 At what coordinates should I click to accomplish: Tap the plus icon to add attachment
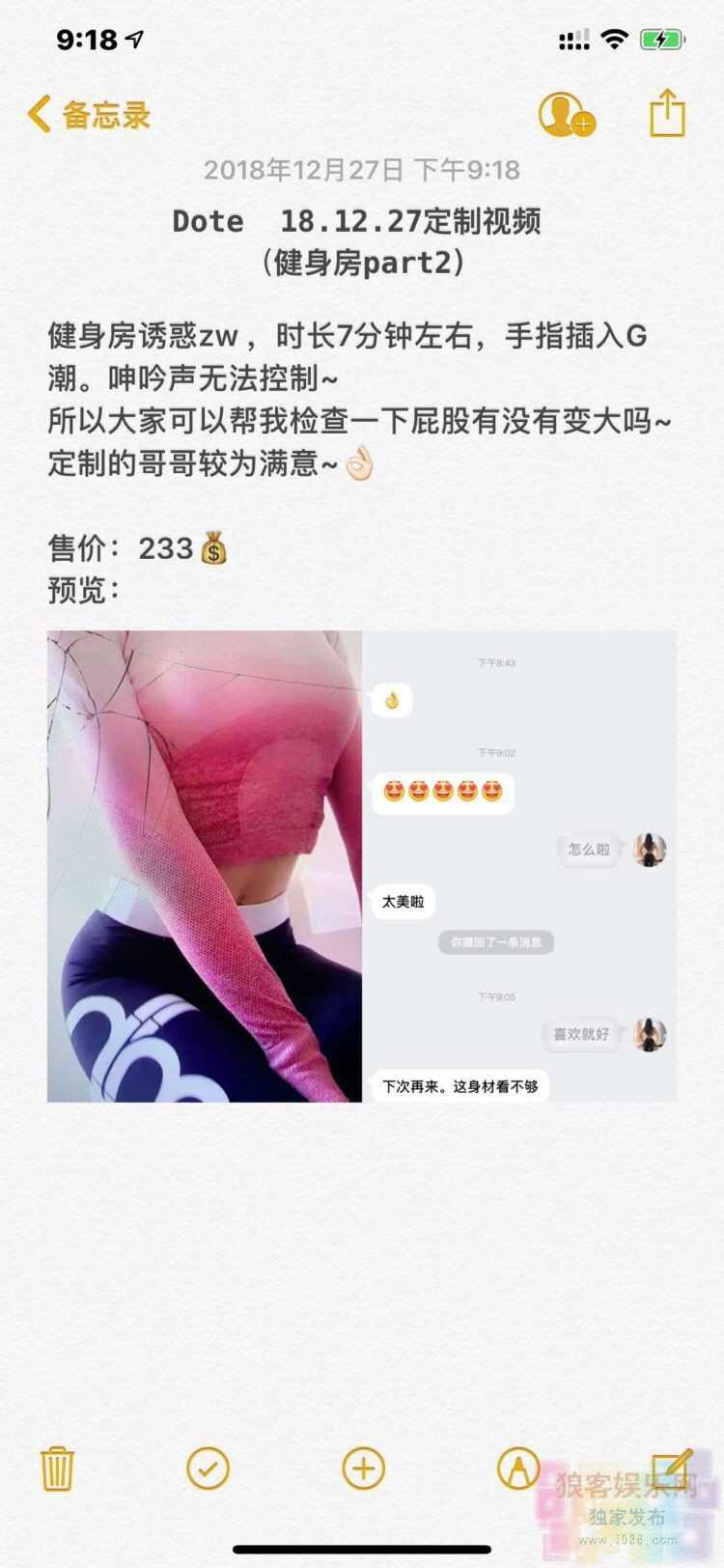[x=363, y=1469]
